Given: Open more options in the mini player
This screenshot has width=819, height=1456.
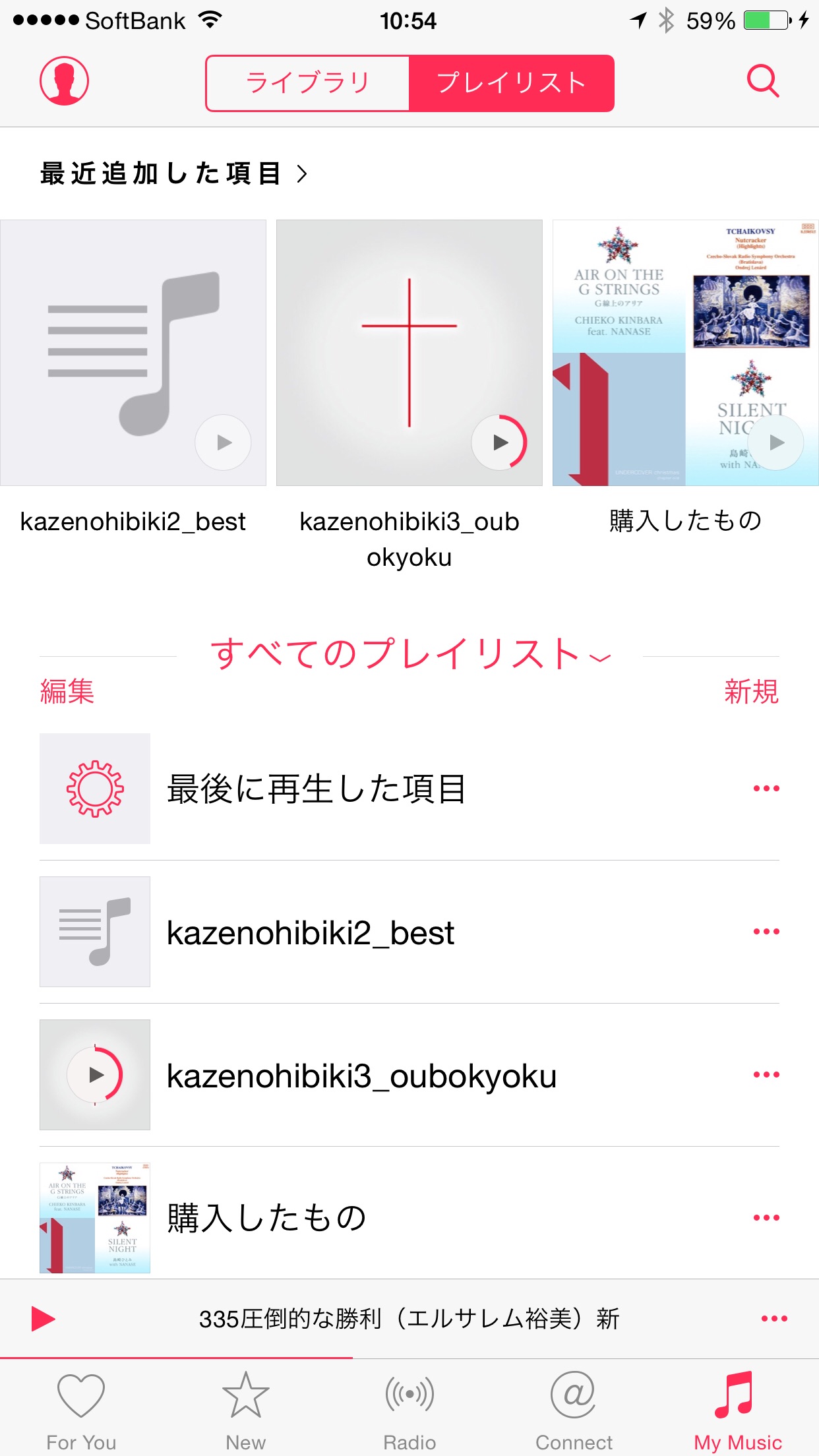Looking at the screenshot, I should pyautogui.click(x=773, y=1319).
